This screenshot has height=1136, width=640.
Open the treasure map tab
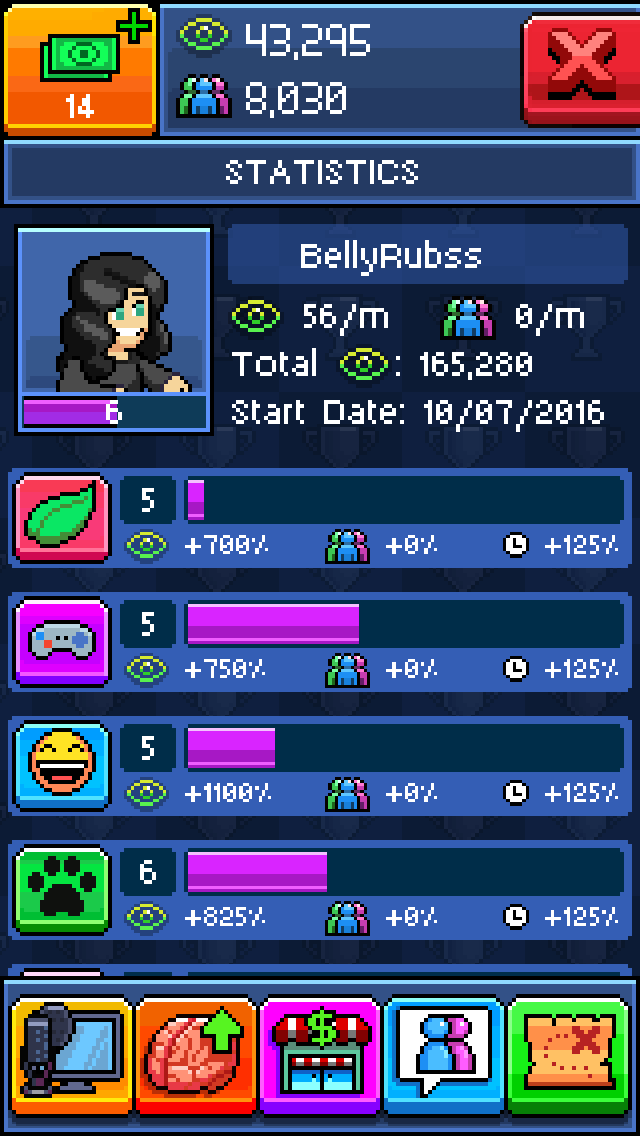[x=568, y=1058]
